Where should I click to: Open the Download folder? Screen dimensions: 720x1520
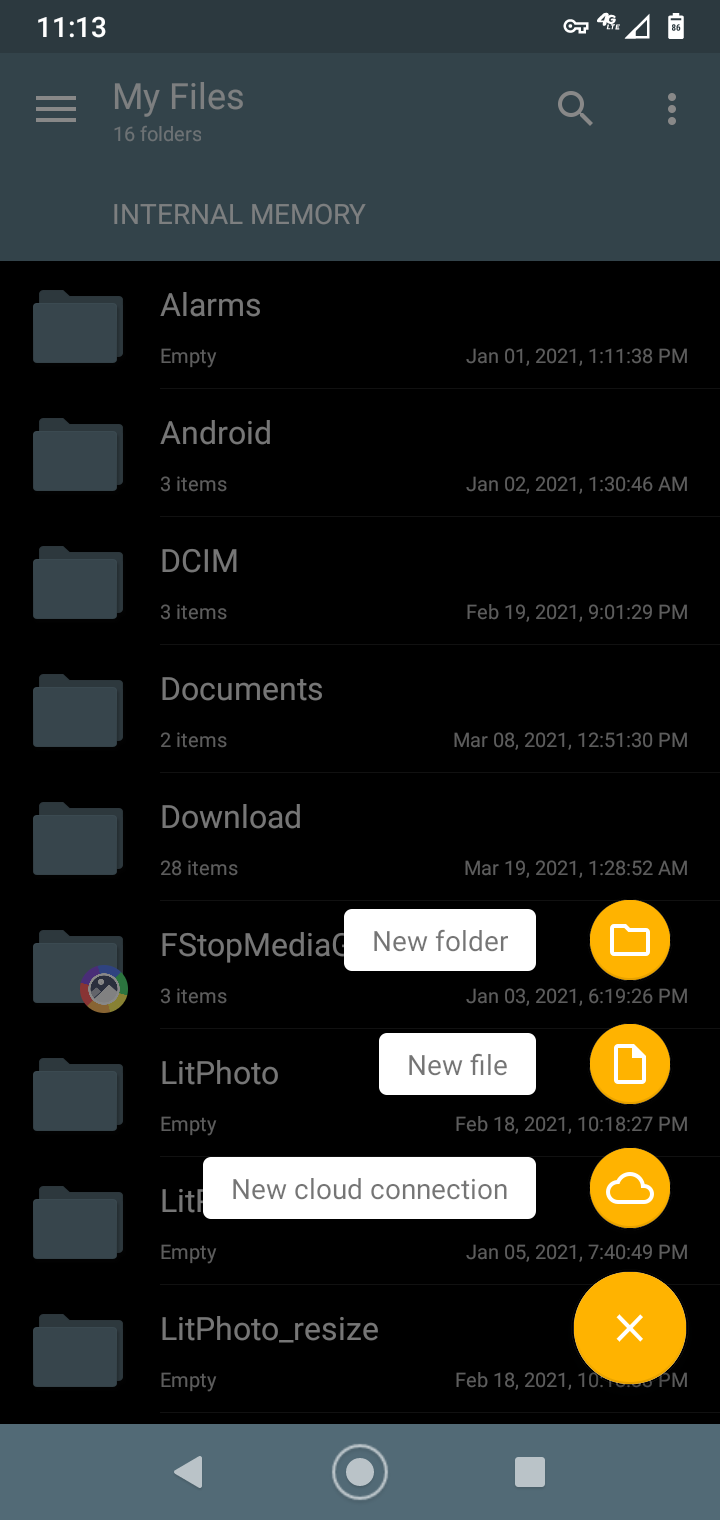pos(360,837)
